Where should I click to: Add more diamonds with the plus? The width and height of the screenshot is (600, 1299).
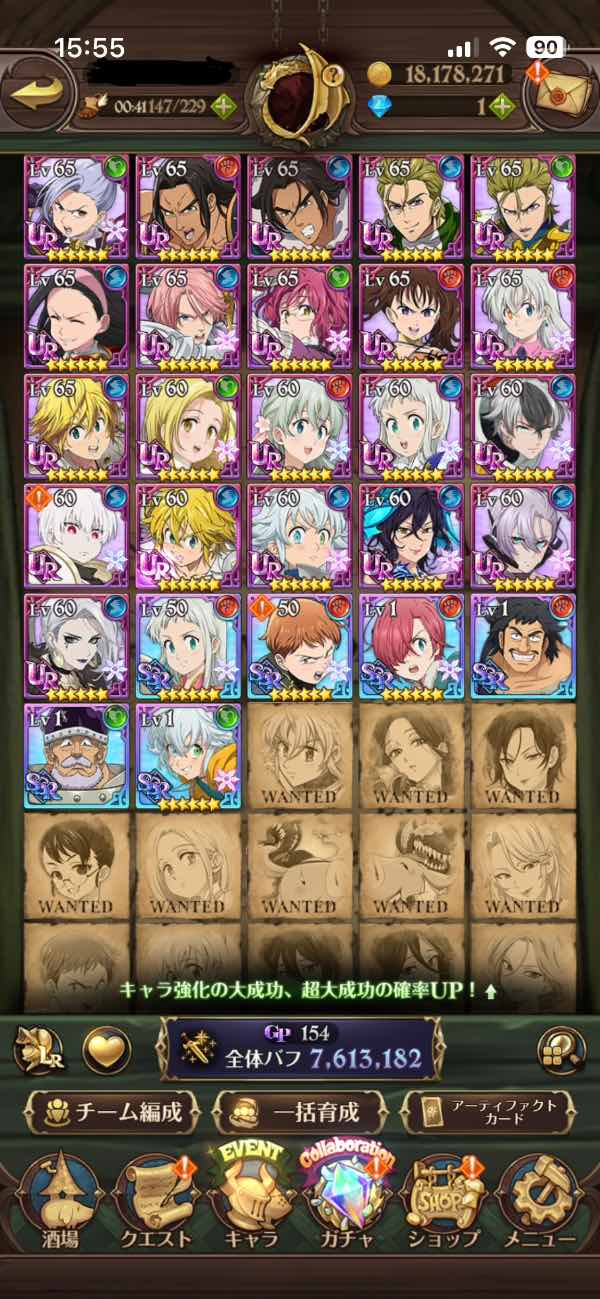pyautogui.click(x=501, y=105)
